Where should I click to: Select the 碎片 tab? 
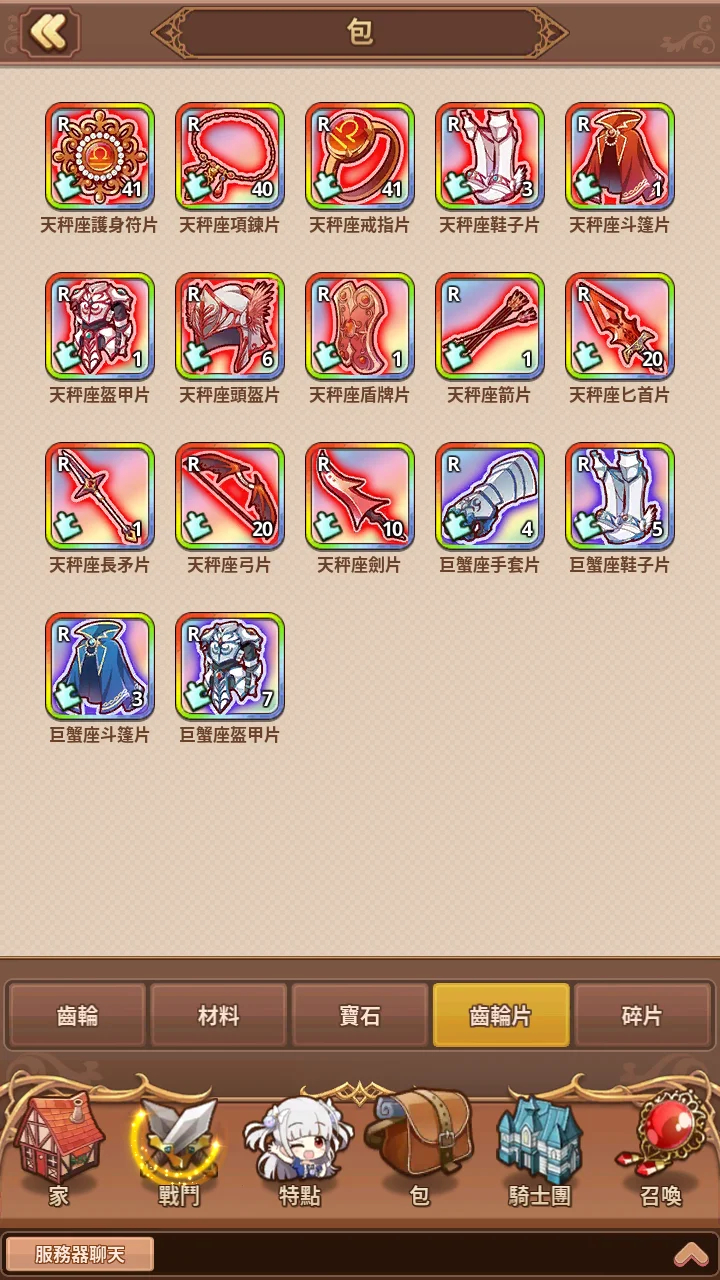[642, 1016]
